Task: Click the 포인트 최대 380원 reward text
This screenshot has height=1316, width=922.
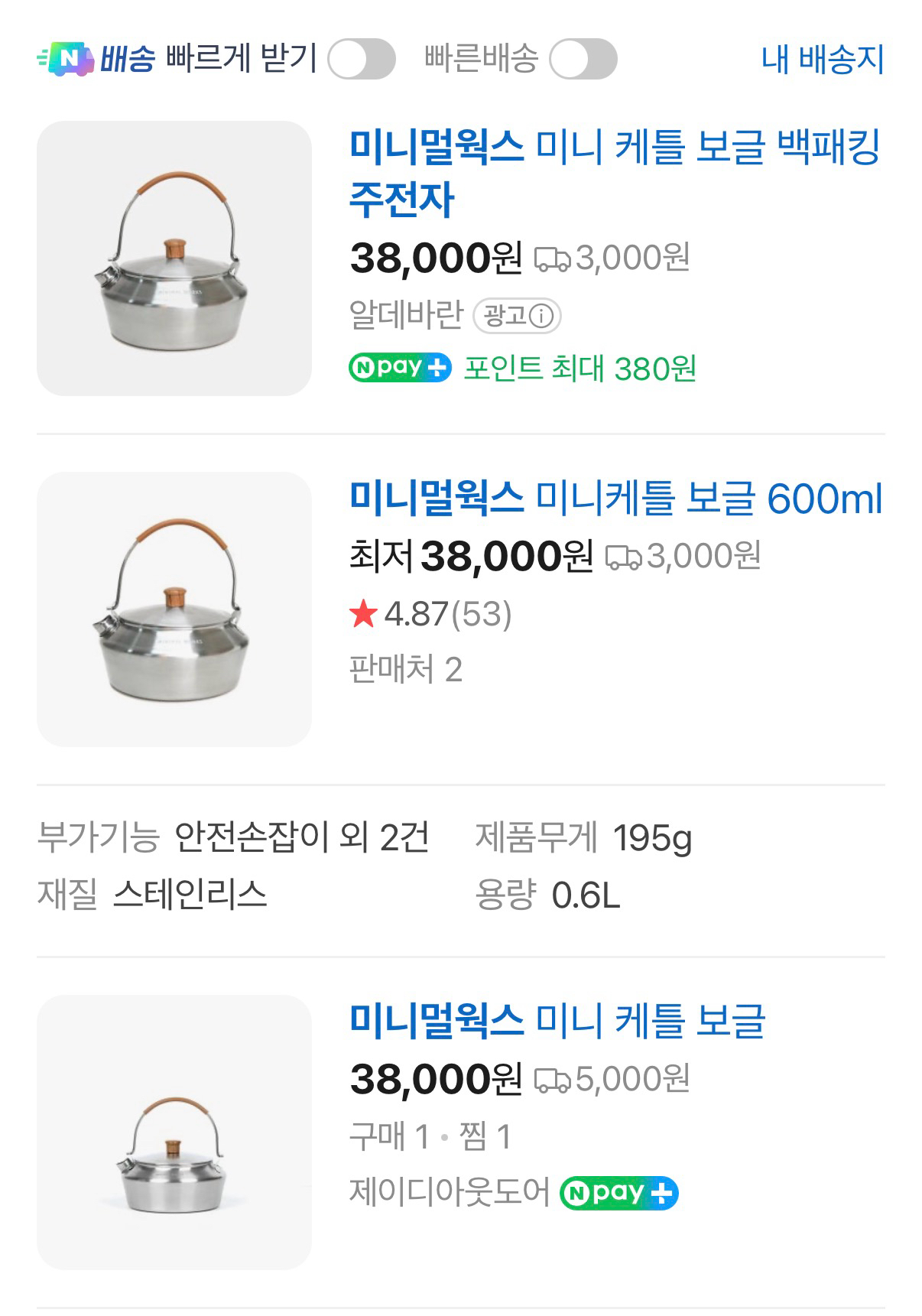Action: 583,369
